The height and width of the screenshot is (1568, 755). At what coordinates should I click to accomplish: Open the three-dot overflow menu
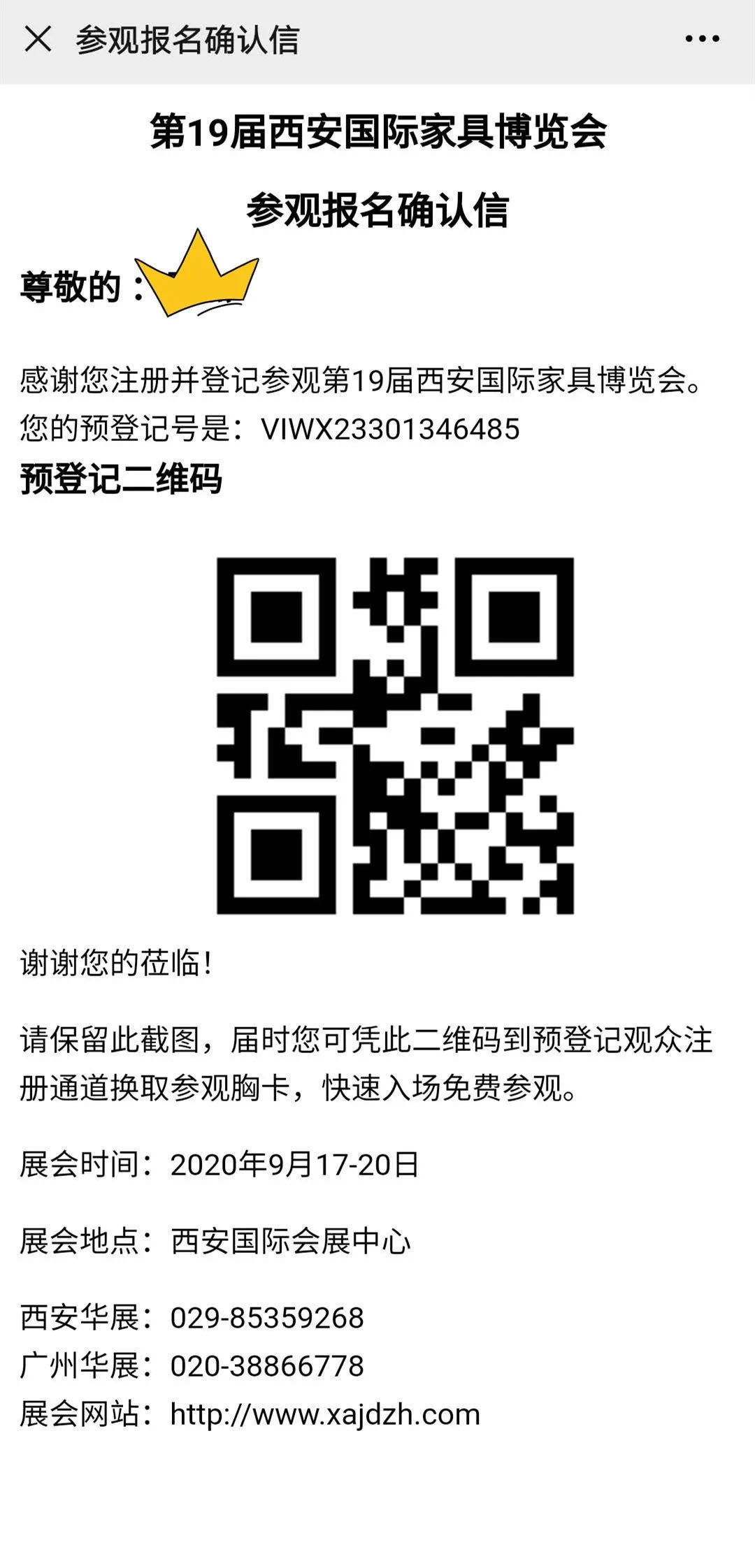click(x=702, y=39)
